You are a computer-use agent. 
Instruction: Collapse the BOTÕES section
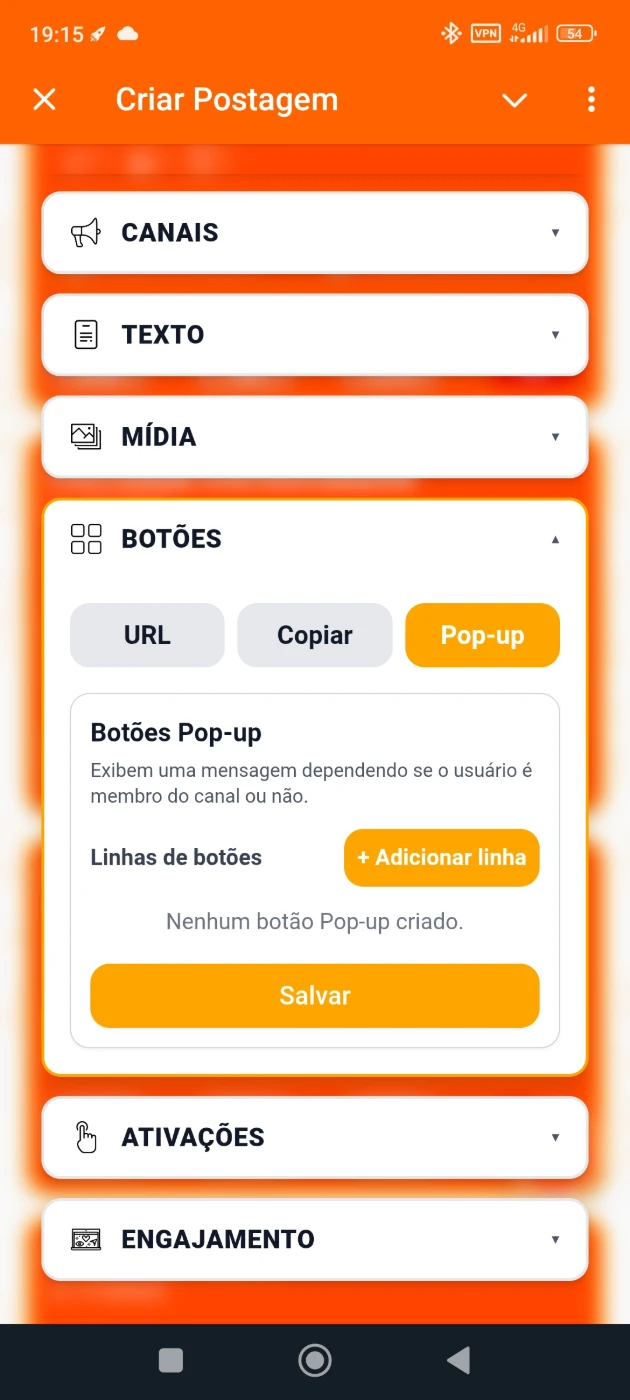tap(314, 539)
